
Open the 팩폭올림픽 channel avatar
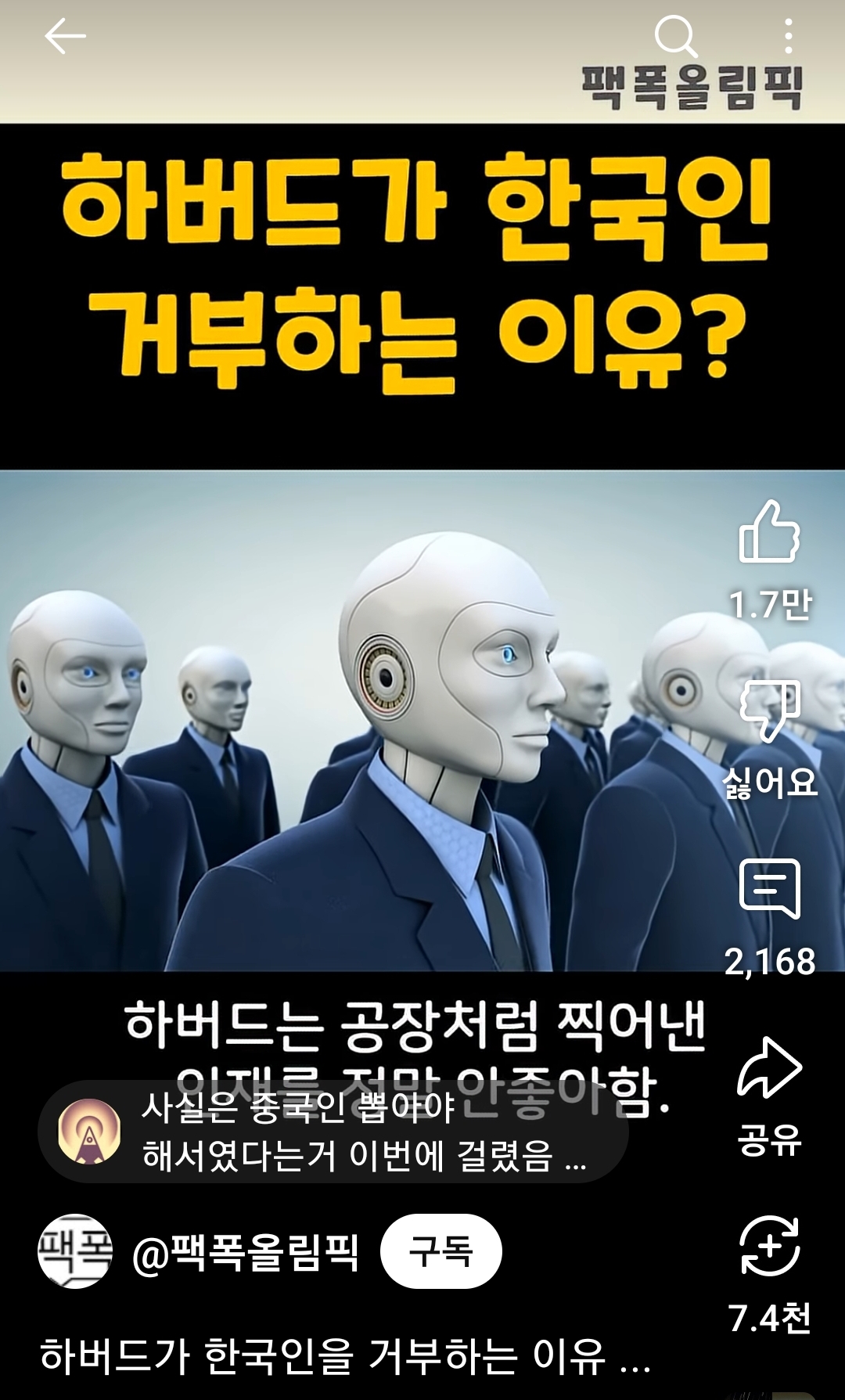pyautogui.click(x=75, y=1251)
